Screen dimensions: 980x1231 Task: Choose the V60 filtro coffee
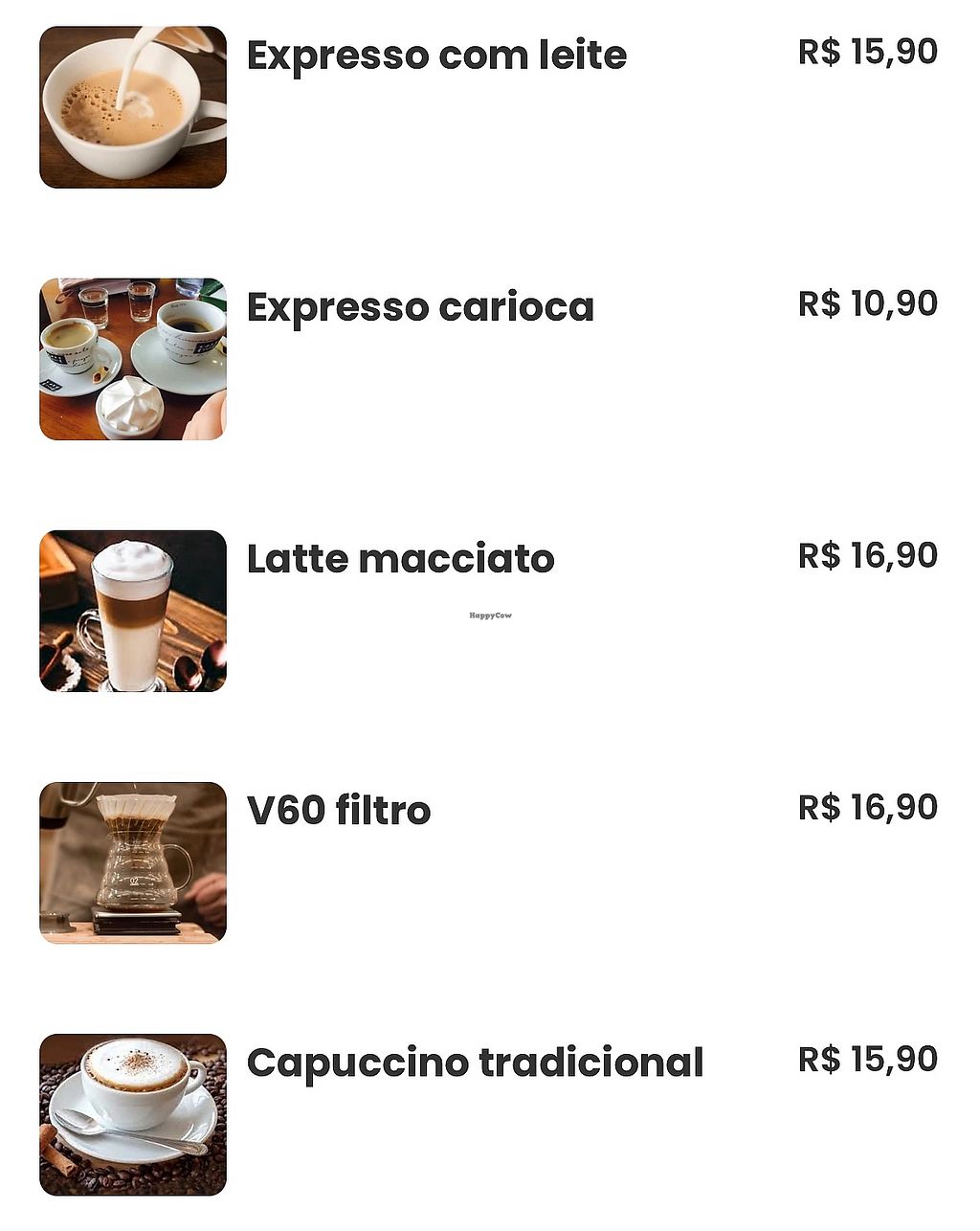tap(339, 811)
